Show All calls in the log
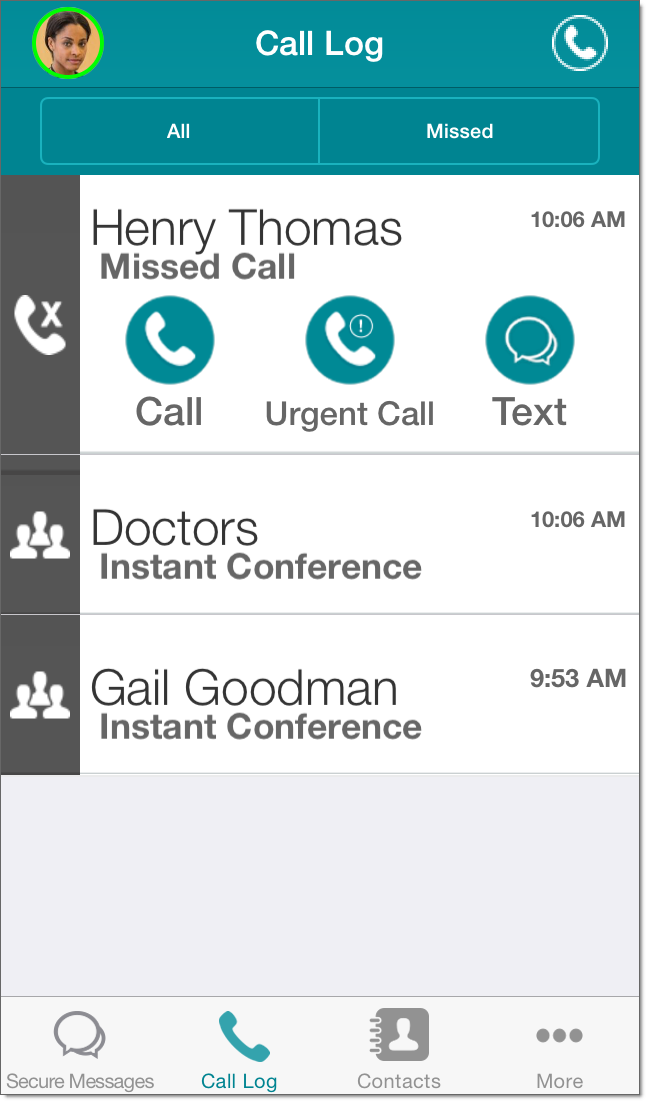Viewport: 646px width, 1101px height. [x=179, y=131]
